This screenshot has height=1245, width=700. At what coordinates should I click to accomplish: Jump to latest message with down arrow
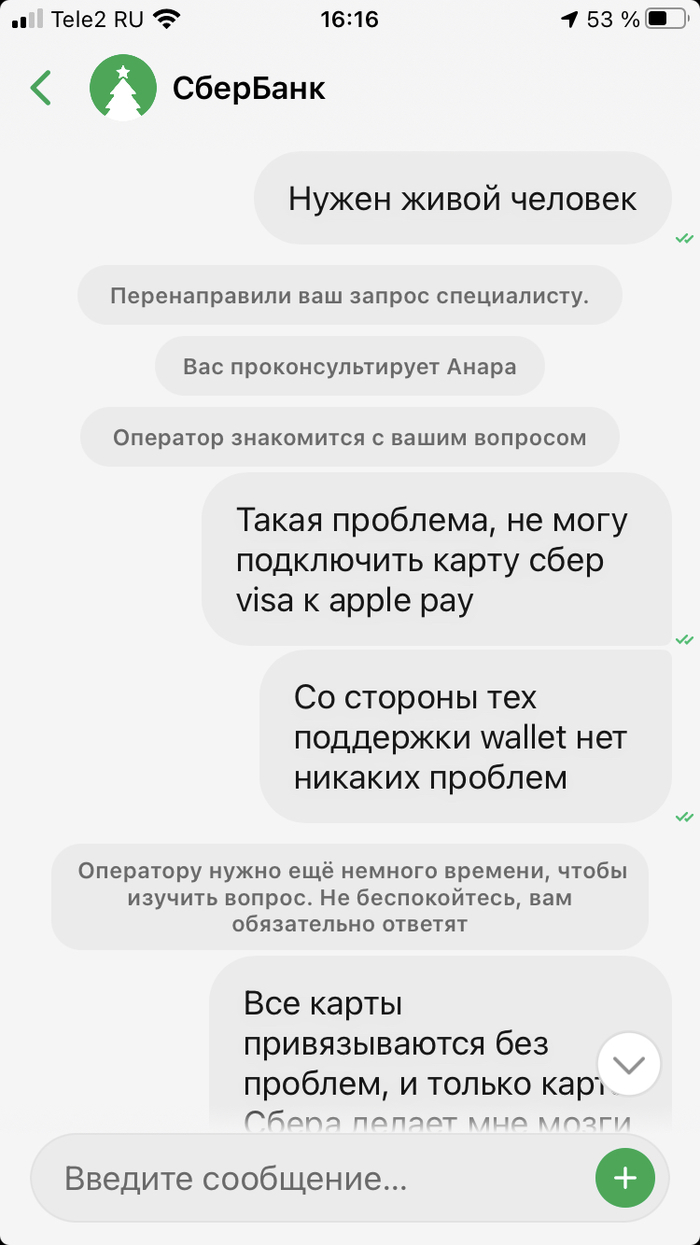pyautogui.click(x=629, y=1064)
